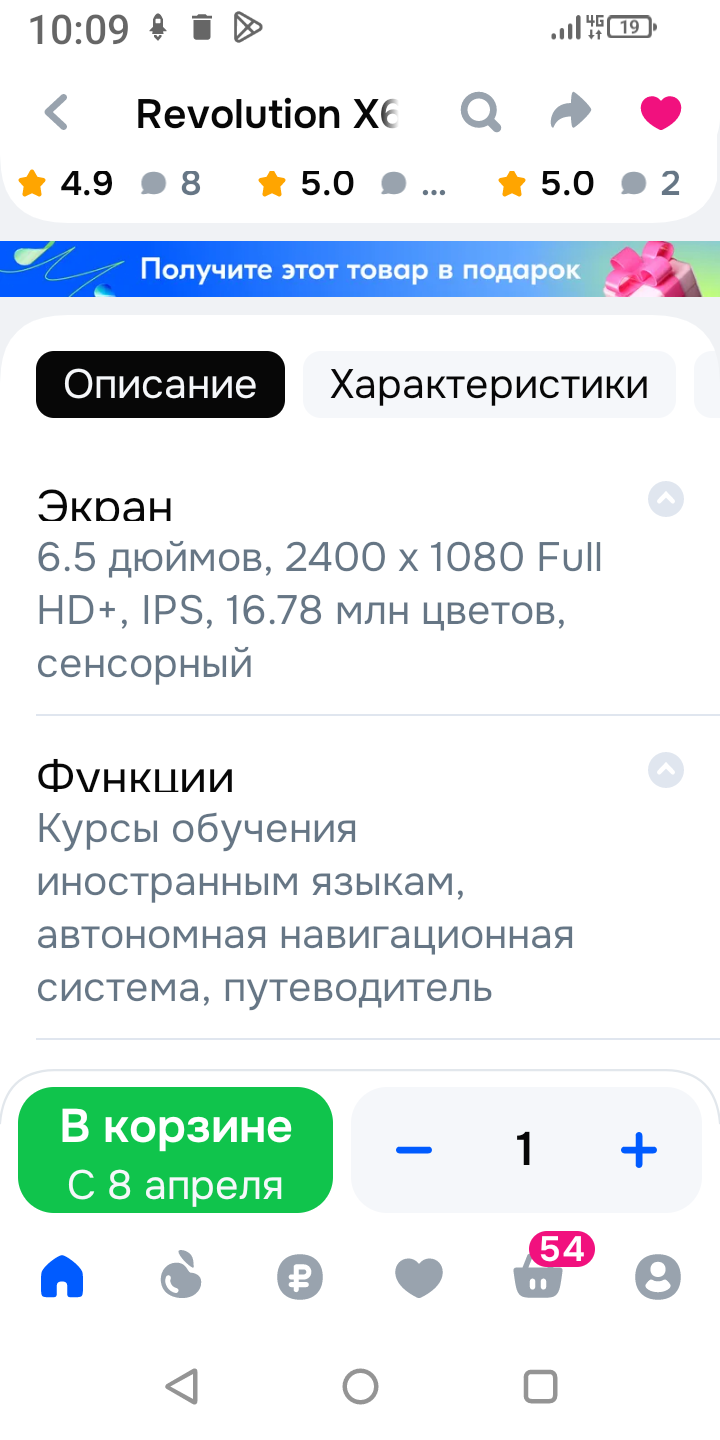Open the cart tab with the 54 badge

click(x=538, y=1277)
